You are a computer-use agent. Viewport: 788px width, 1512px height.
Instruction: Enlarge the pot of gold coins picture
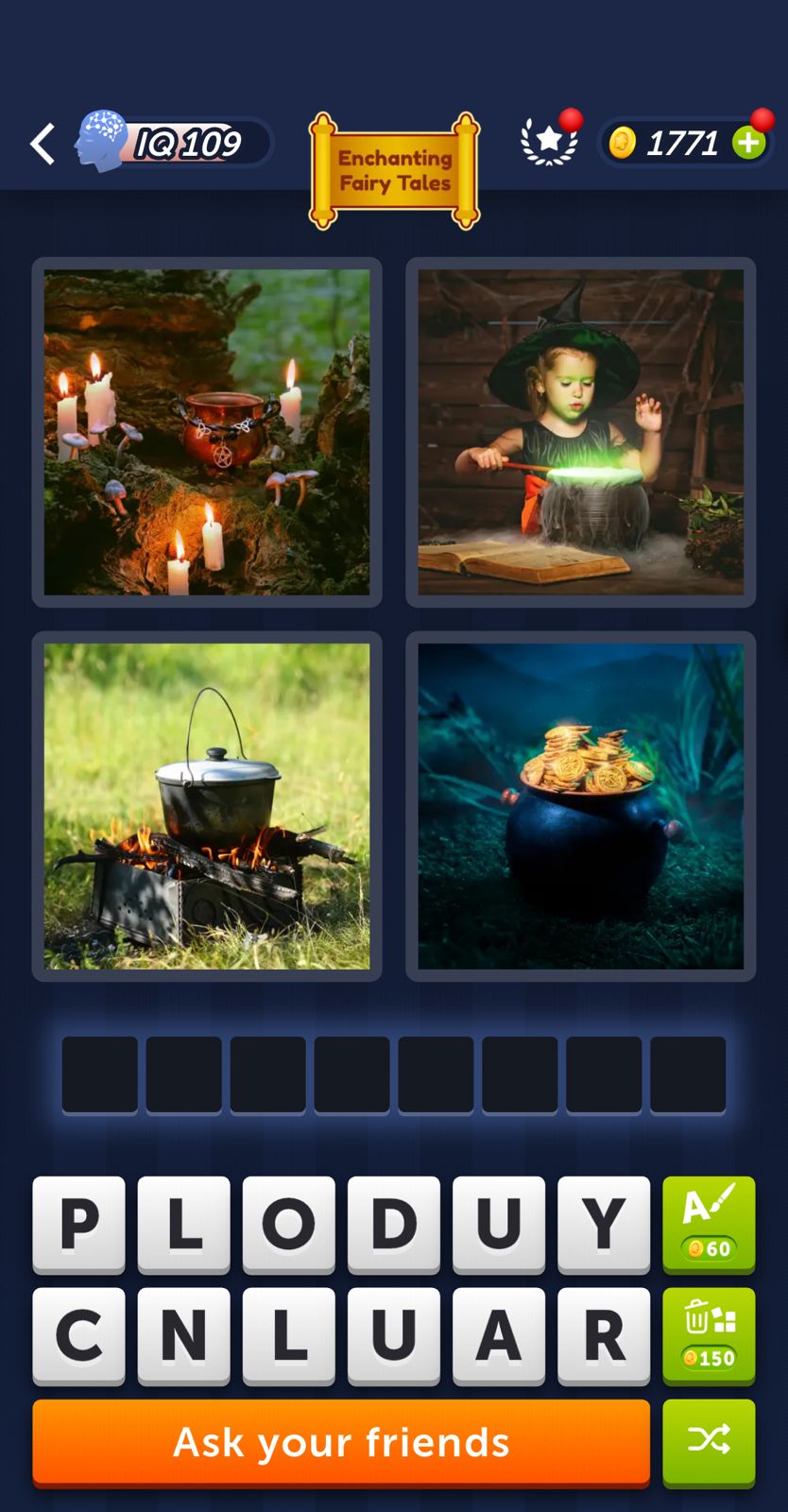(x=580, y=806)
